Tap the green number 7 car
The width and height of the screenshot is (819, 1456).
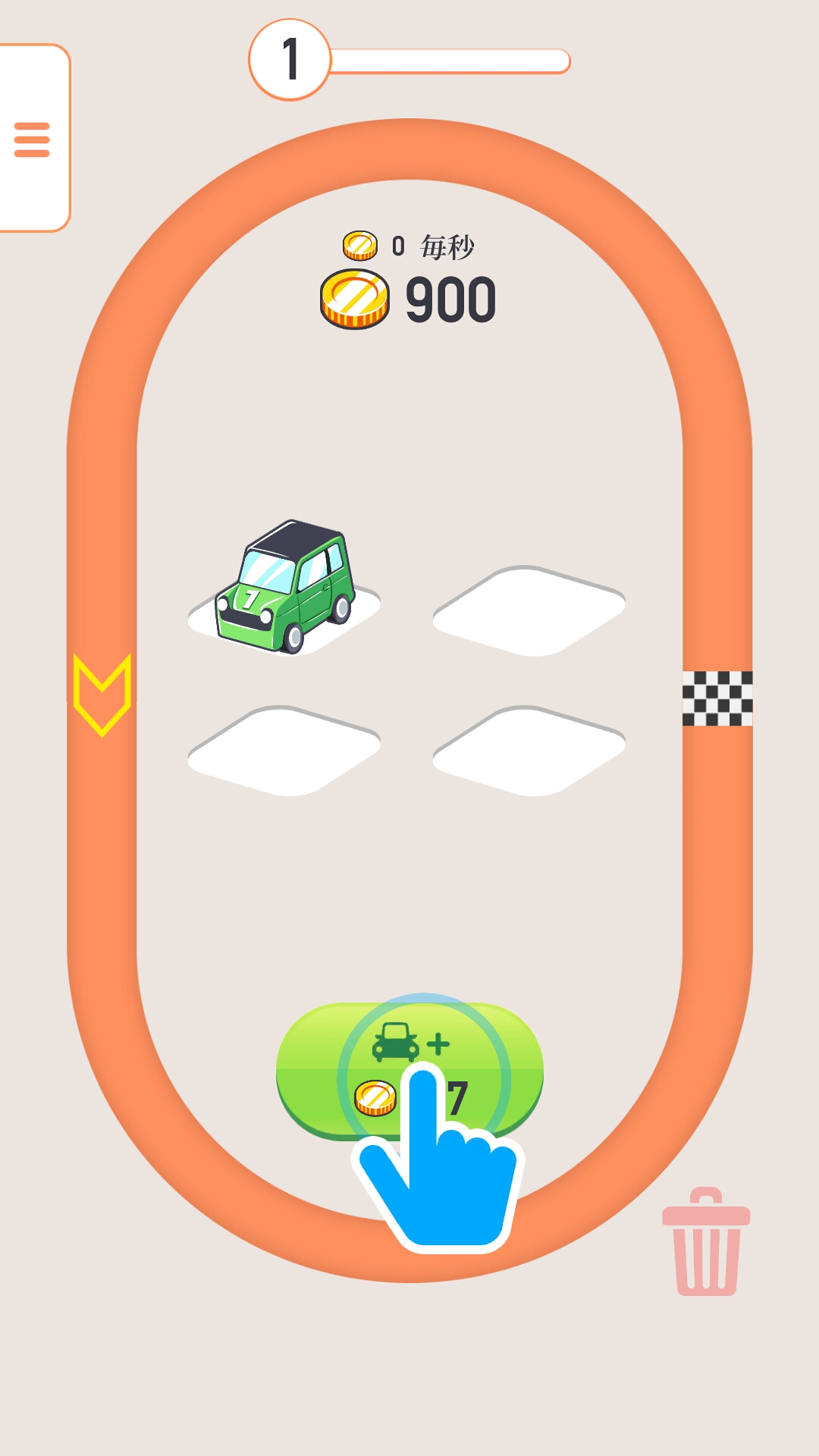pos(286,587)
